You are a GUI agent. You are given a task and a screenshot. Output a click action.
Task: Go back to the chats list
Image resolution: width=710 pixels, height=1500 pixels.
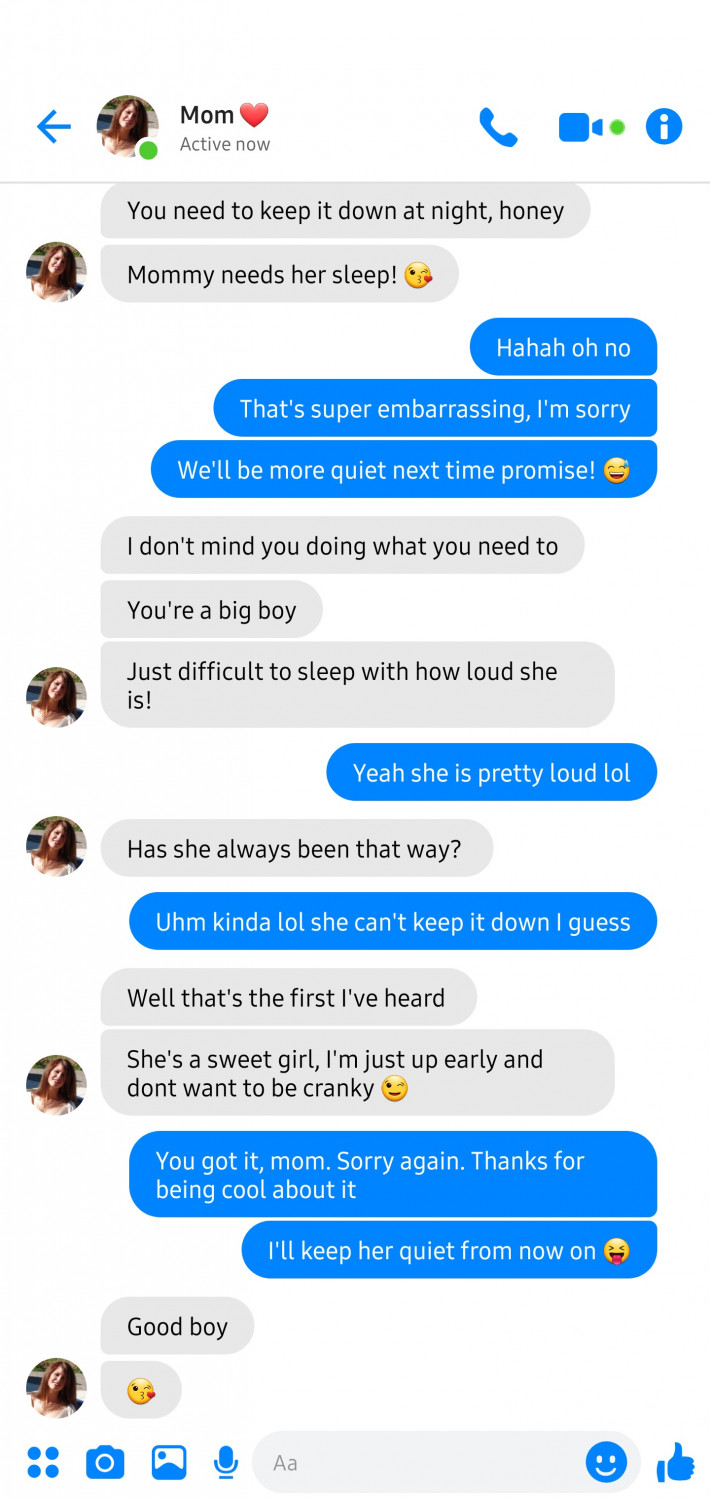(x=54, y=127)
